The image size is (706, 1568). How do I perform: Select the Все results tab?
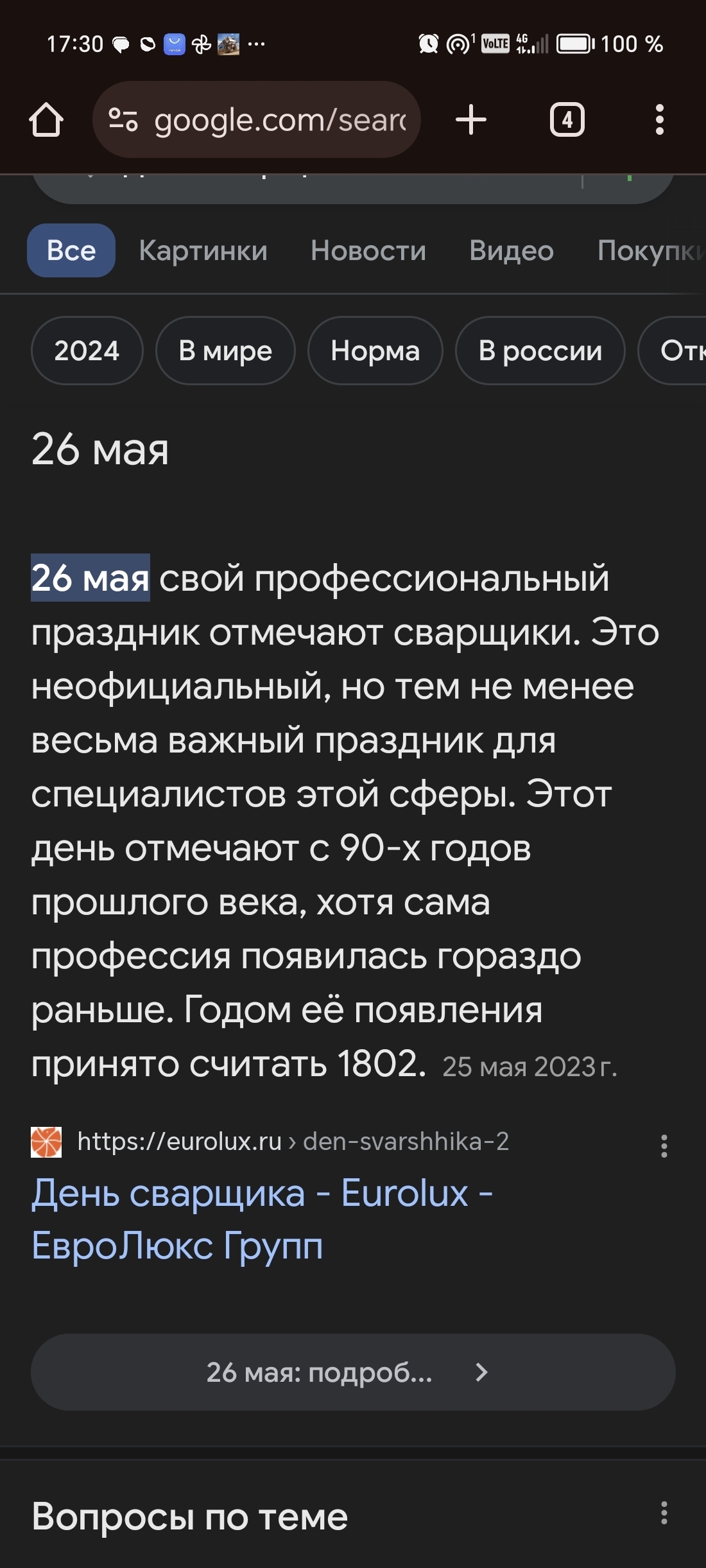coord(71,250)
